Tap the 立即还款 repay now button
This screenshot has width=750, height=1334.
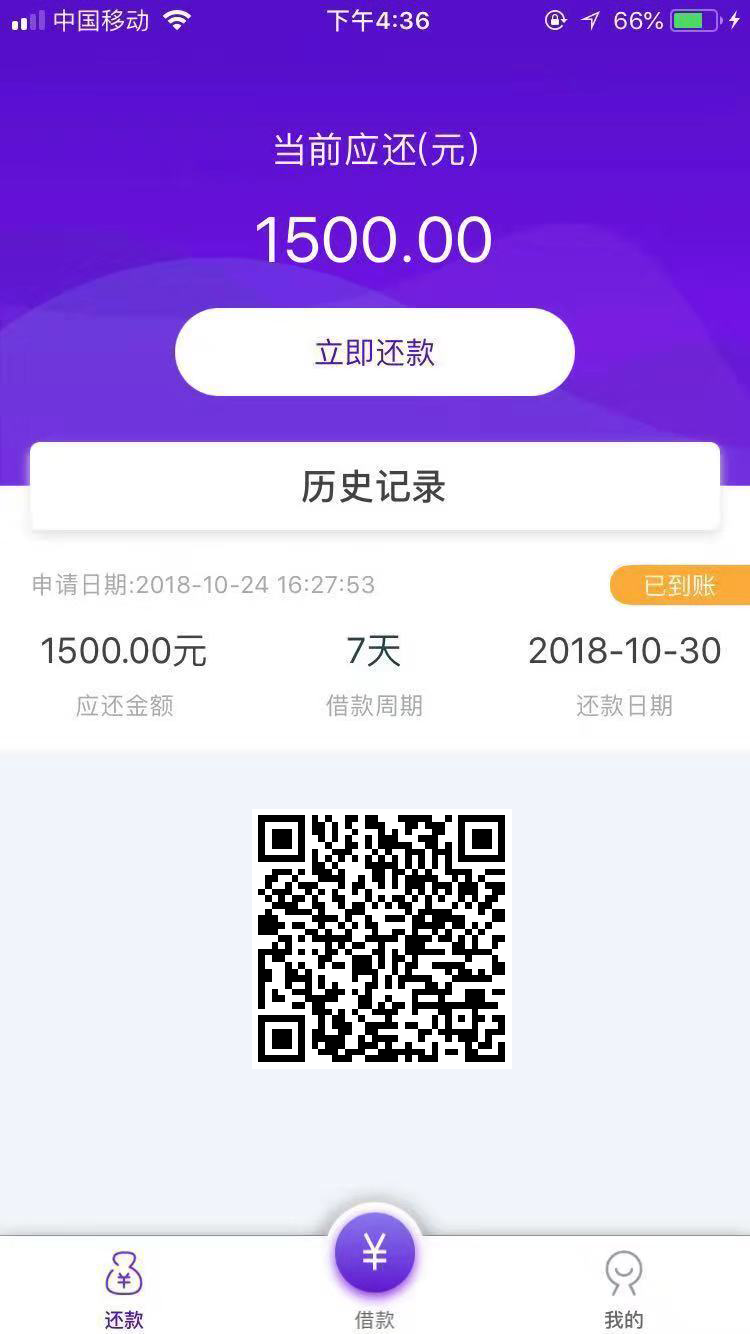click(374, 352)
